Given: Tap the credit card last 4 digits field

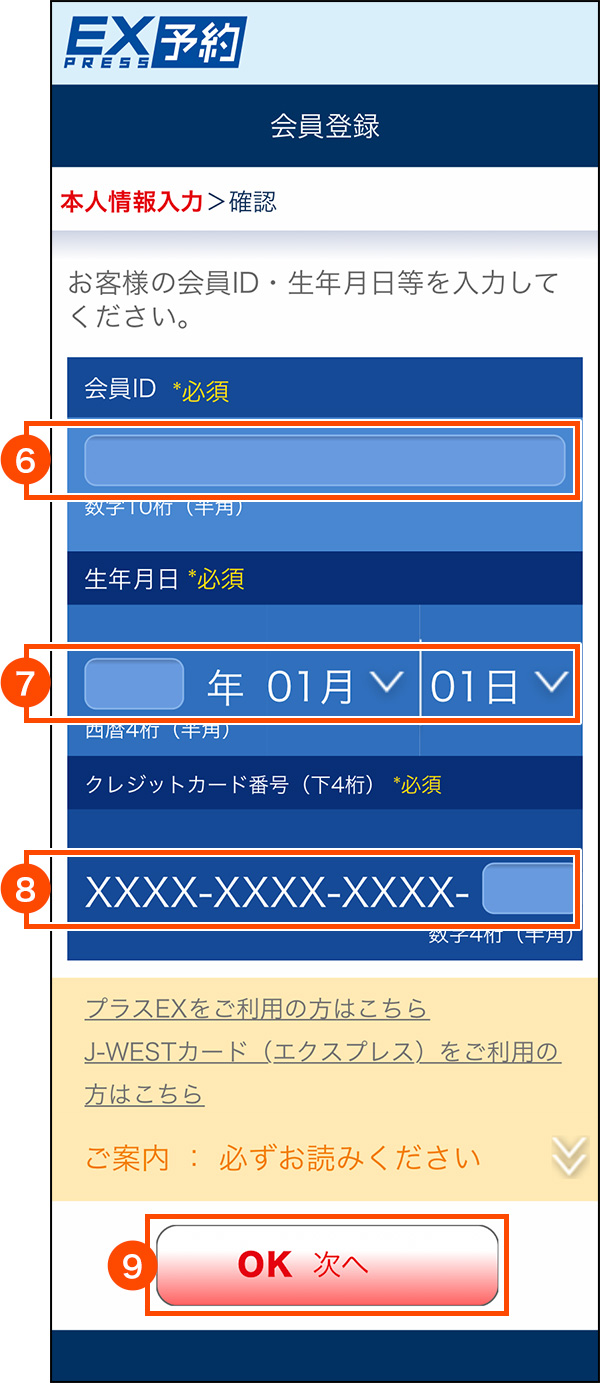Looking at the screenshot, I should (526, 889).
